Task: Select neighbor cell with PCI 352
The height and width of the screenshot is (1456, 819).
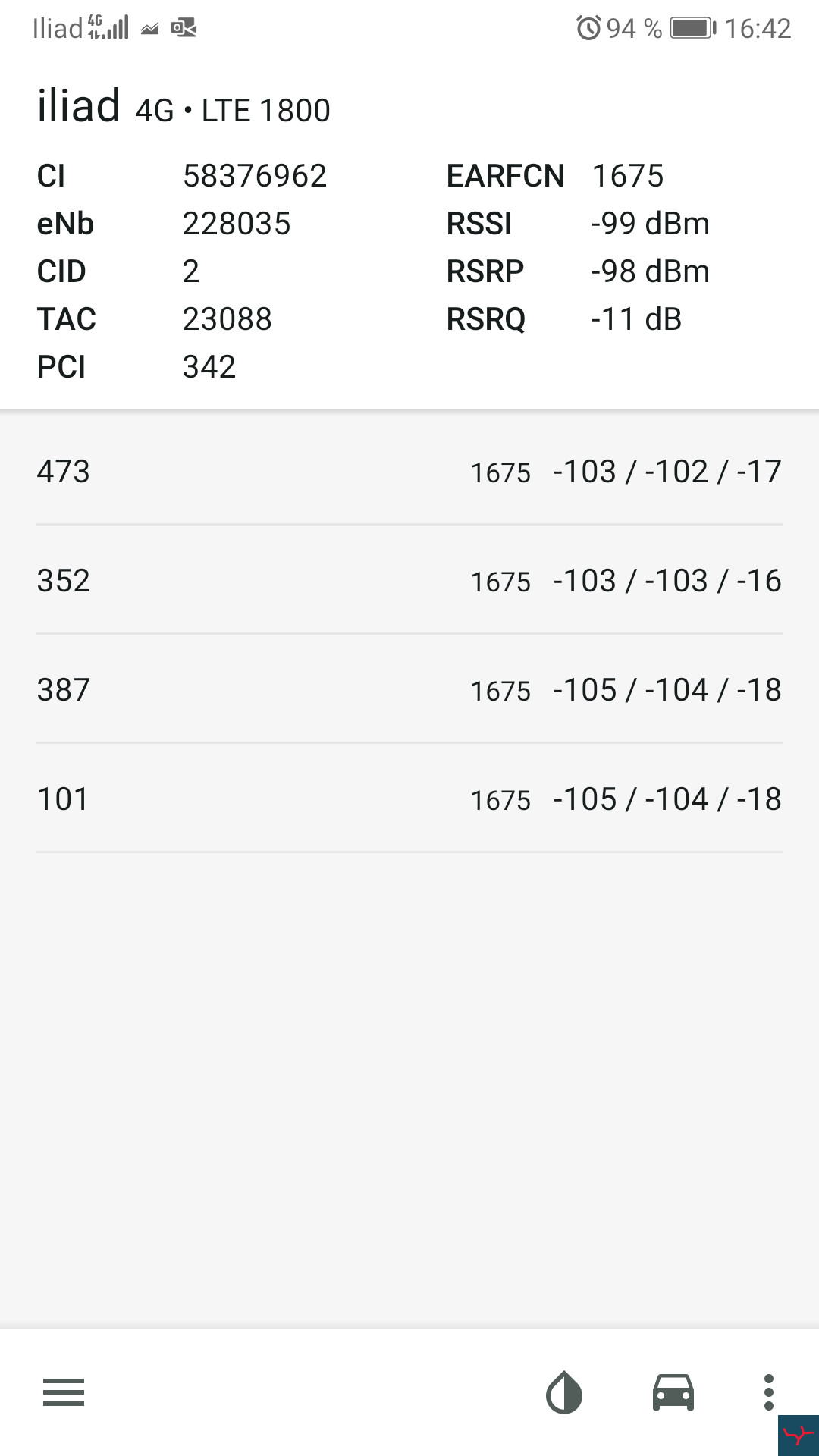Action: coord(409,580)
